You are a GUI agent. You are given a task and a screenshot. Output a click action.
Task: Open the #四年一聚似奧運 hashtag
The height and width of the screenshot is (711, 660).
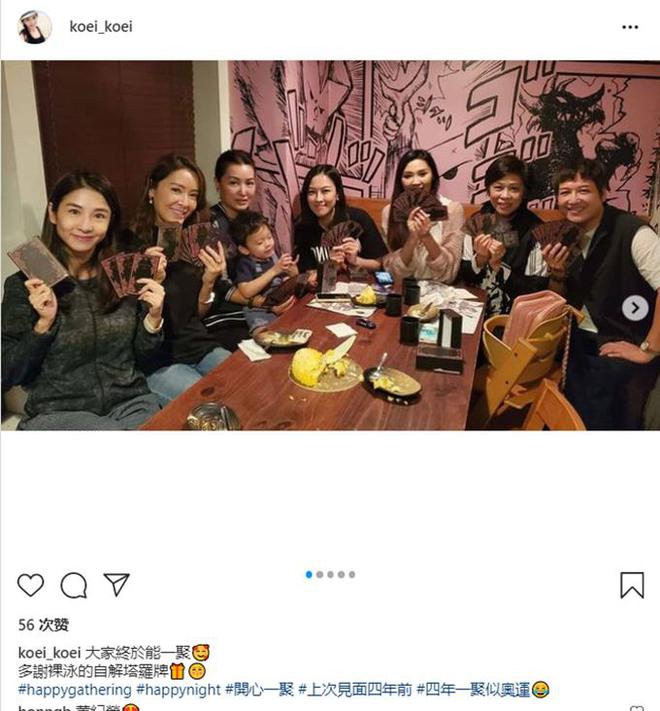473,690
